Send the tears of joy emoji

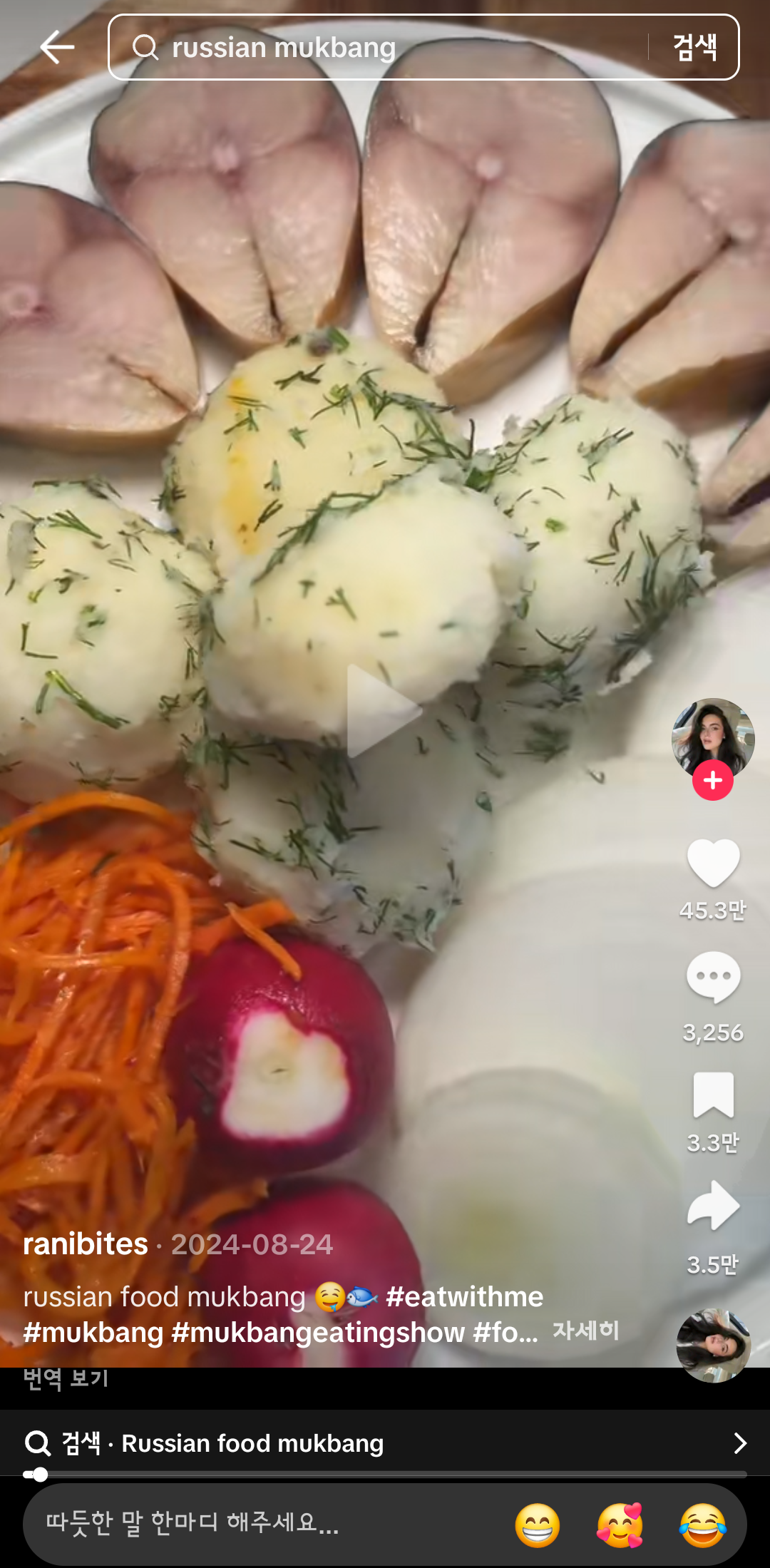tap(702, 1525)
